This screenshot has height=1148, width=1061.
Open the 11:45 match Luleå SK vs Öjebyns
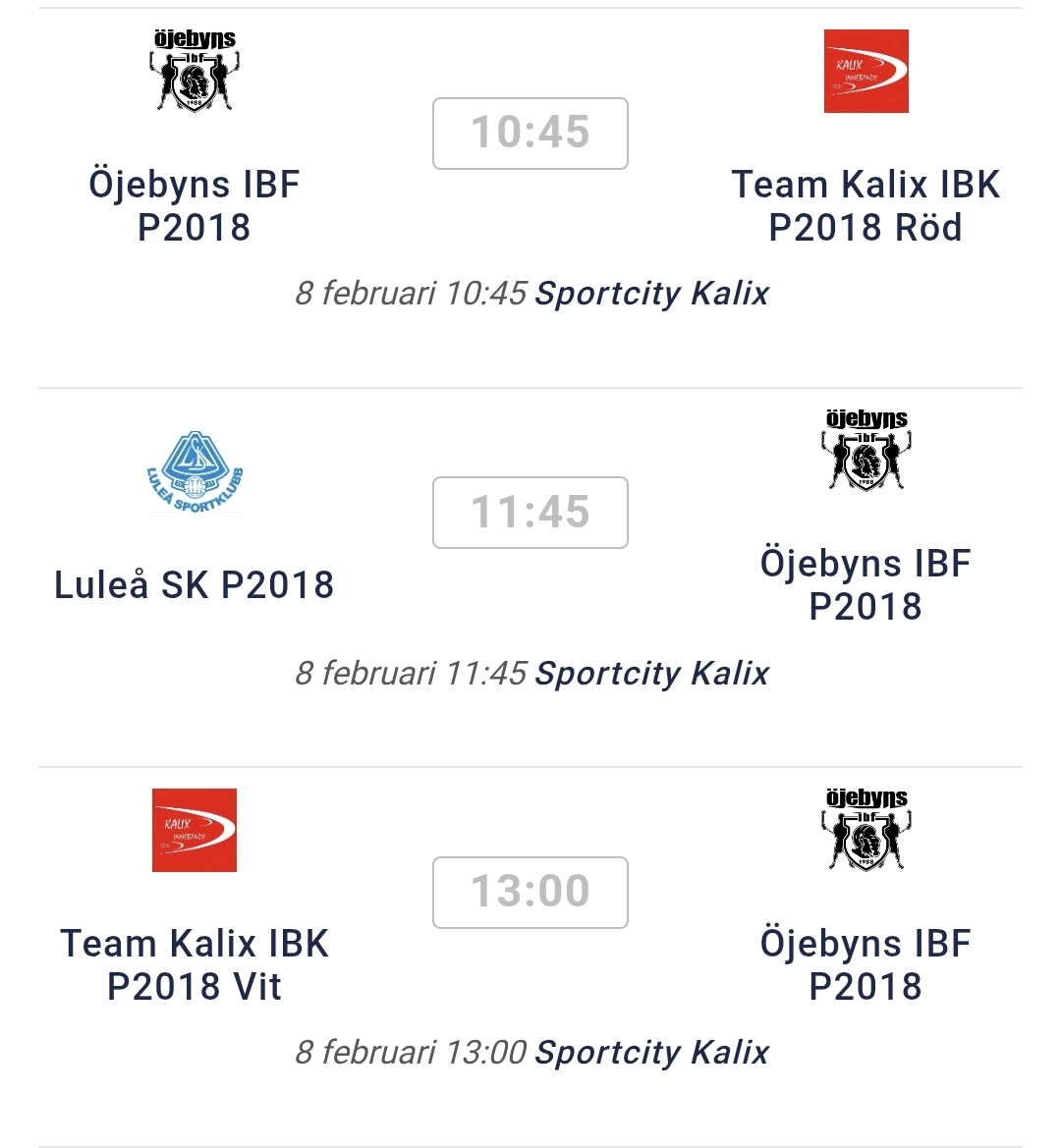pyautogui.click(x=530, y=513)
